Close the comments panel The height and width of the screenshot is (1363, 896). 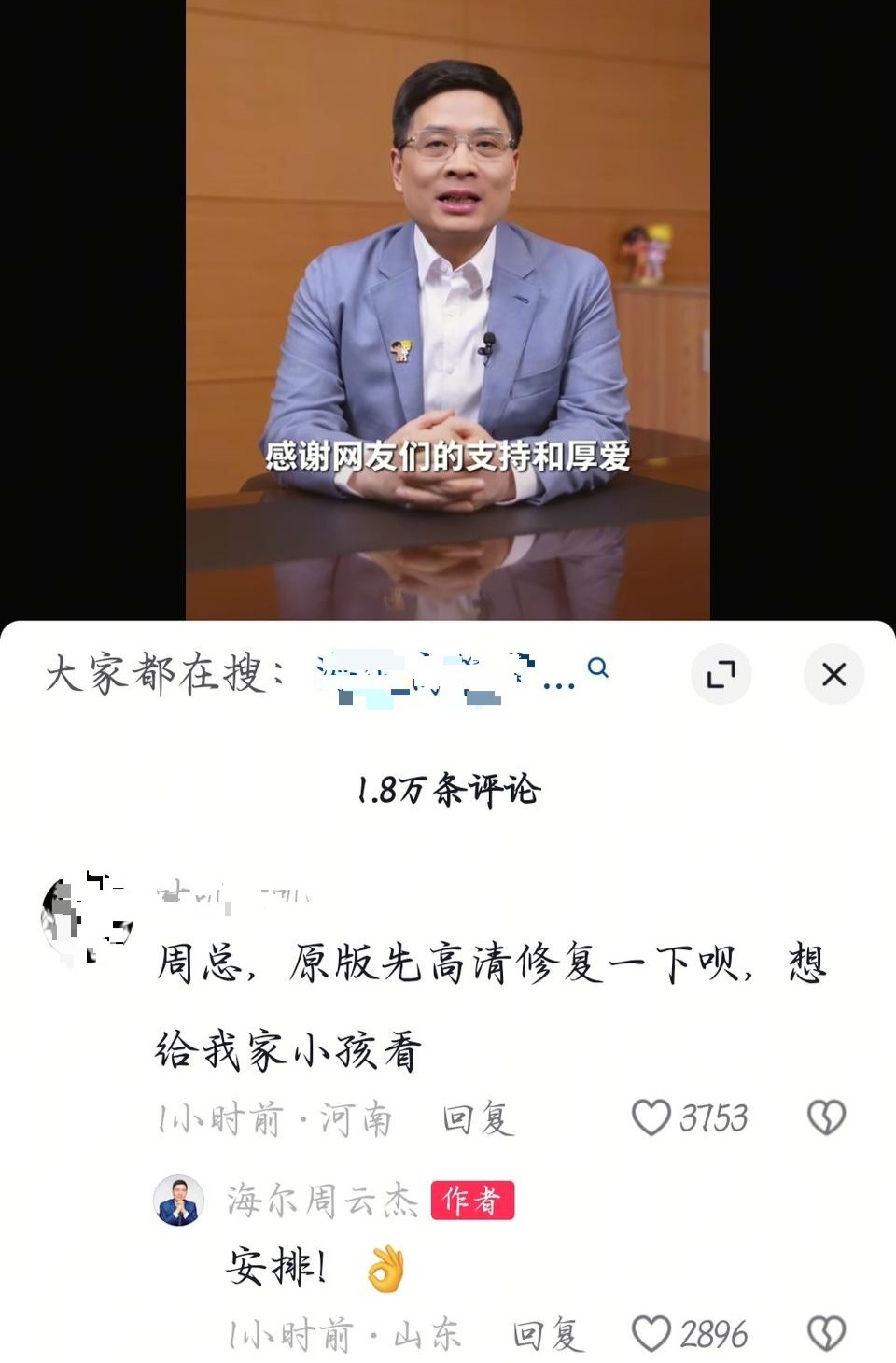[833, 674]
